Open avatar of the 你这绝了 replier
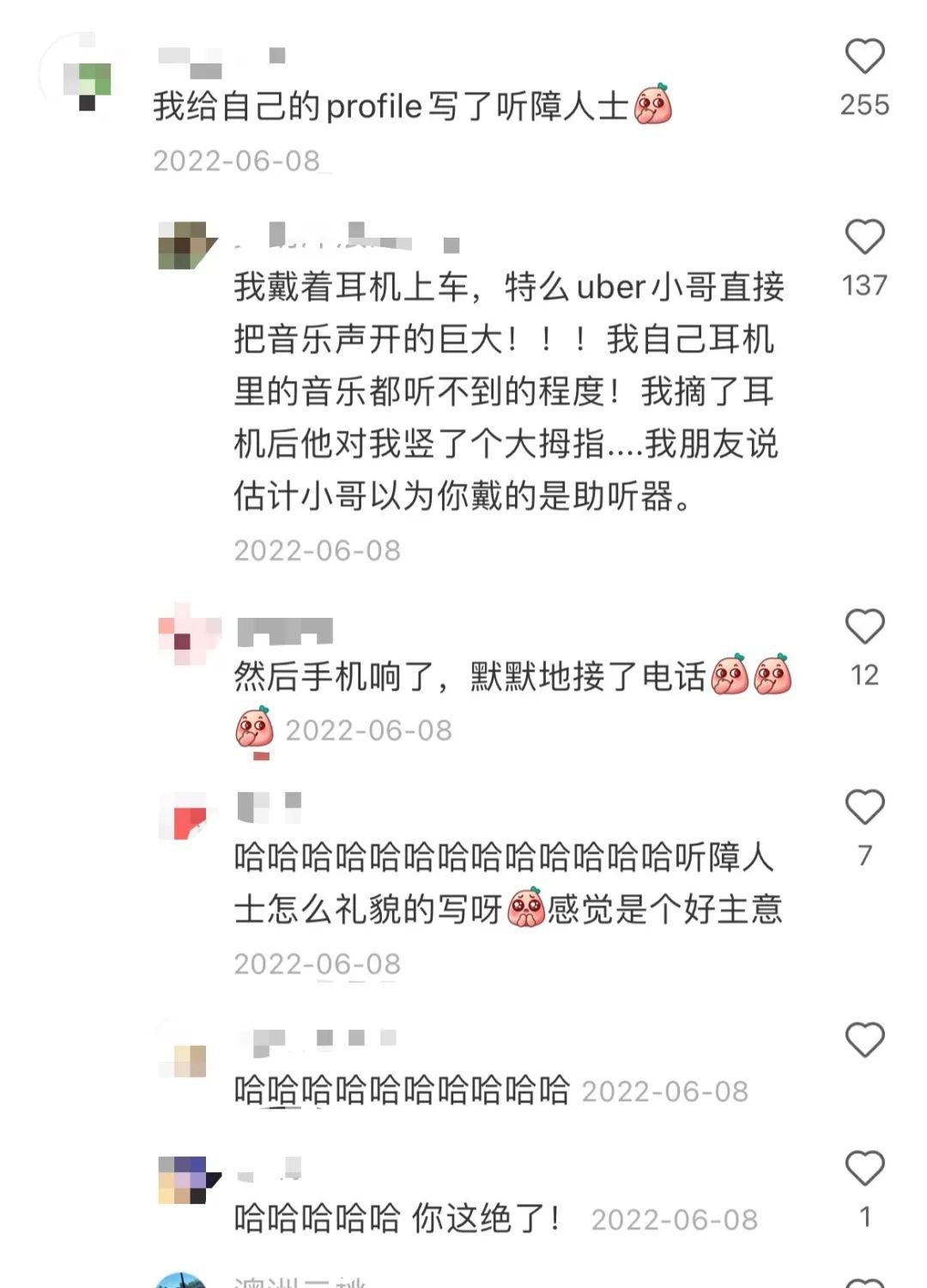 coord(183,1178)
